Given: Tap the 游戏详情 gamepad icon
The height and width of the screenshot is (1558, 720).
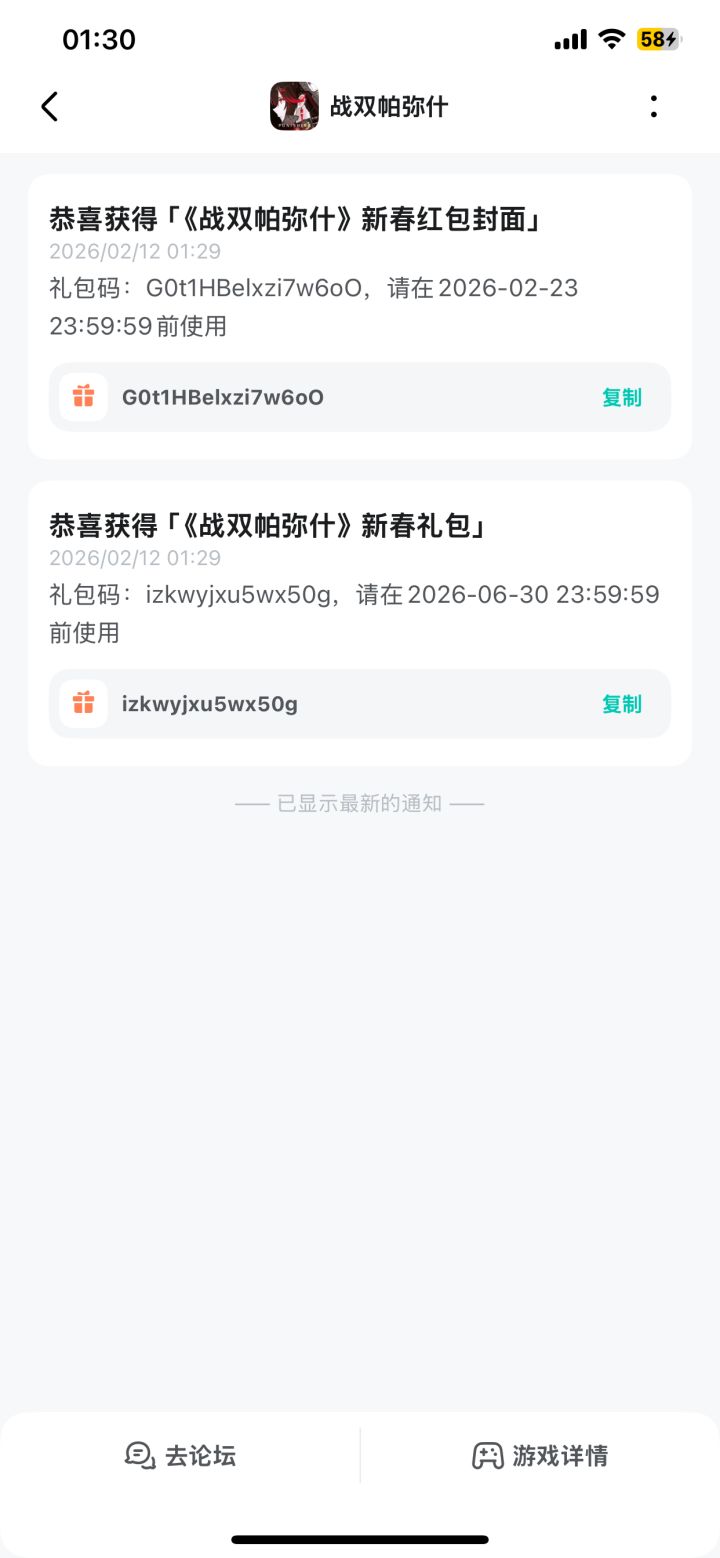Looking at the screenshot, I should tap(487, 1456).
